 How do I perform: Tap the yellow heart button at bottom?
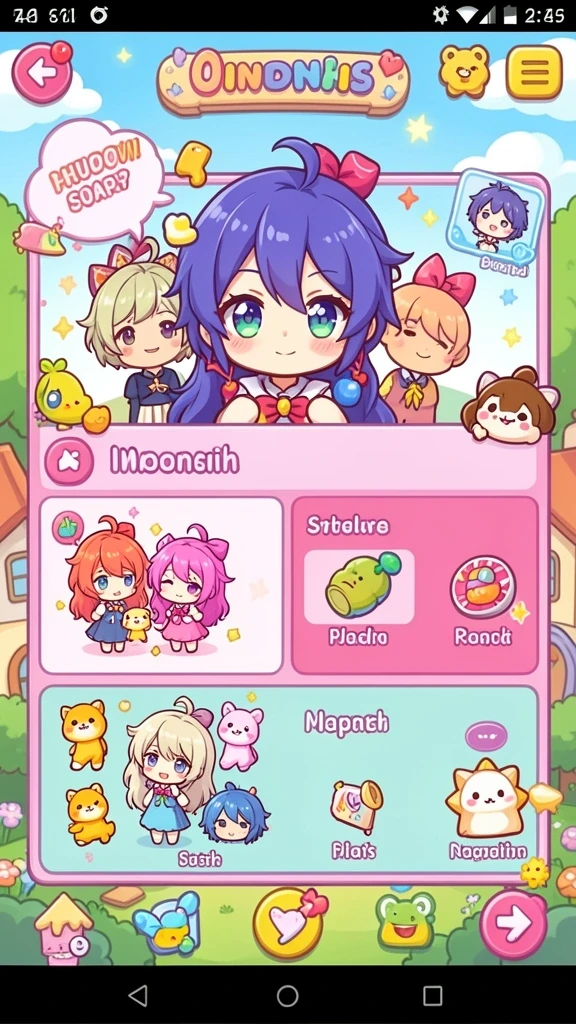point(288,923)
